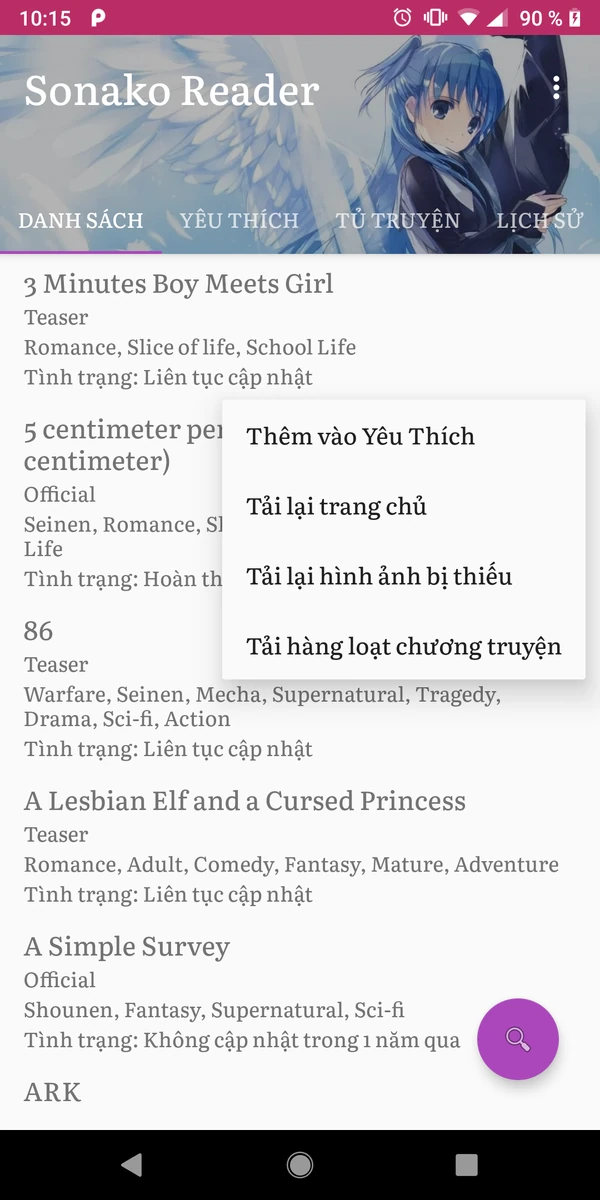
Task: Go to the Danh Sách tab
Action: [81, 221]
